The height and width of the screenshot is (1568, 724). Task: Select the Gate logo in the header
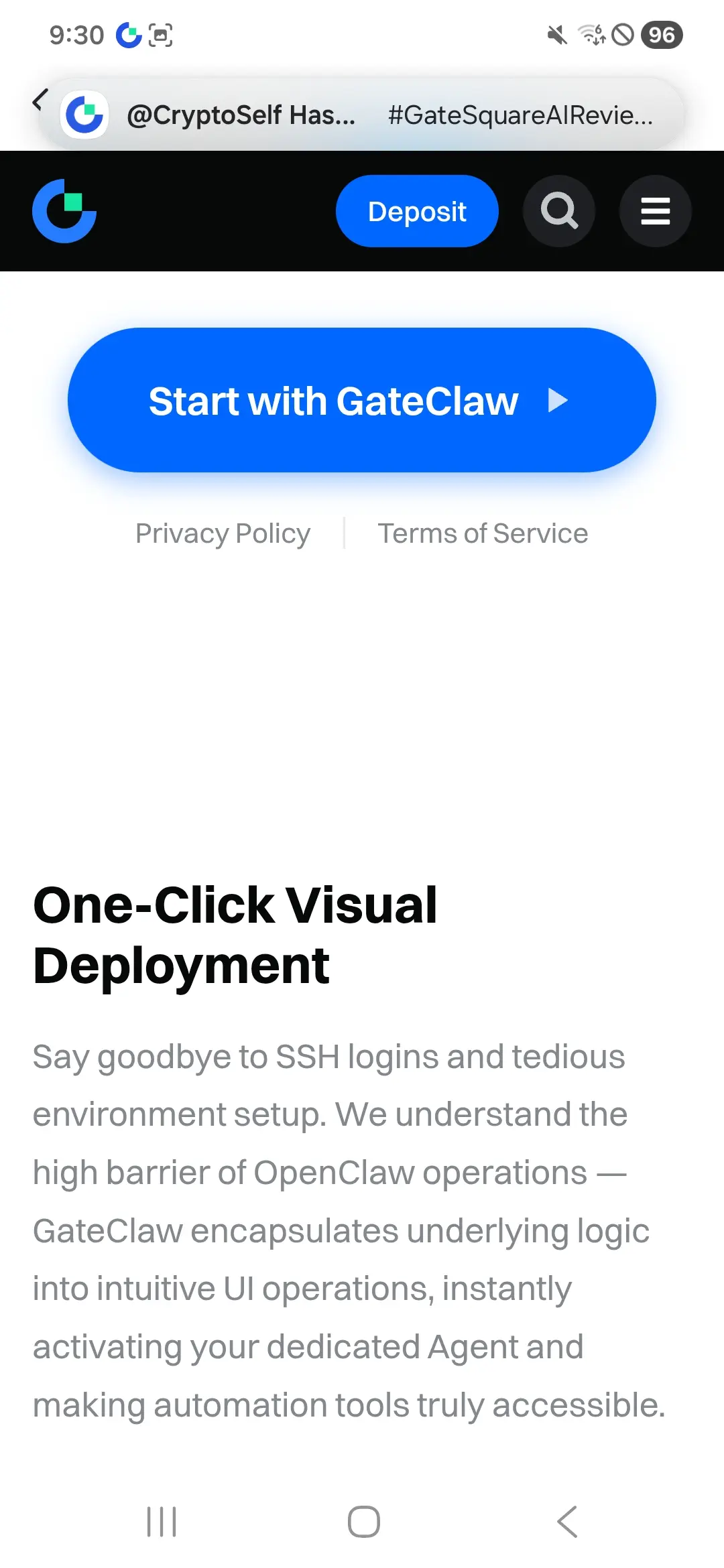(64, 210)
